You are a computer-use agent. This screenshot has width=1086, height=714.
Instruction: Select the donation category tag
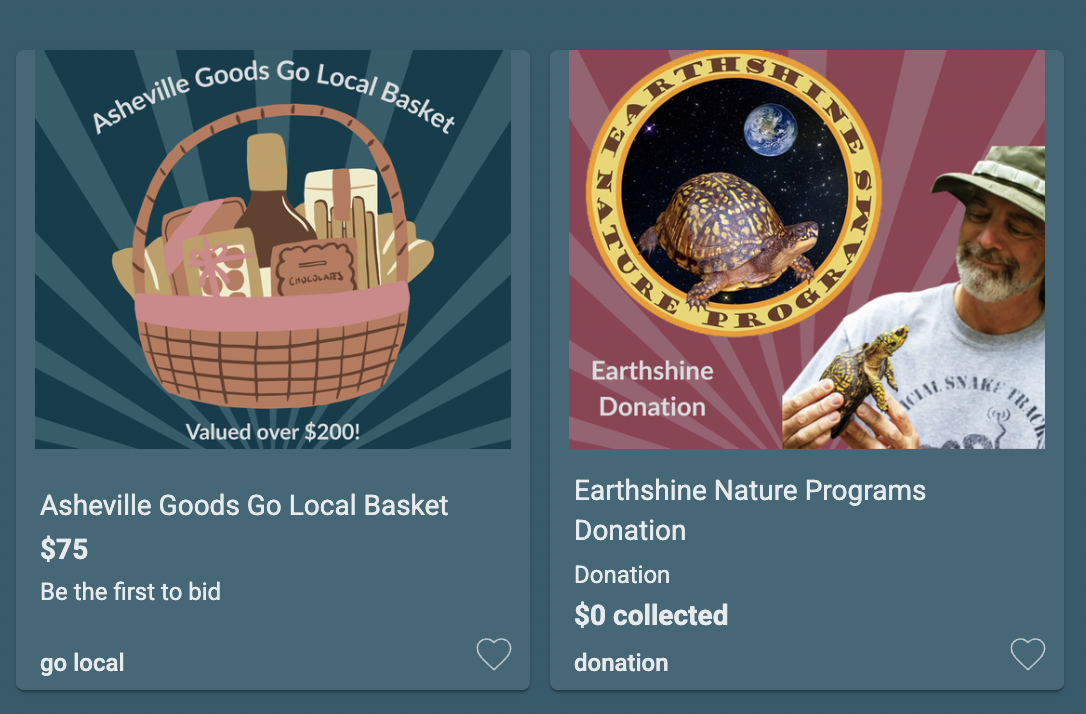point(621,663)
